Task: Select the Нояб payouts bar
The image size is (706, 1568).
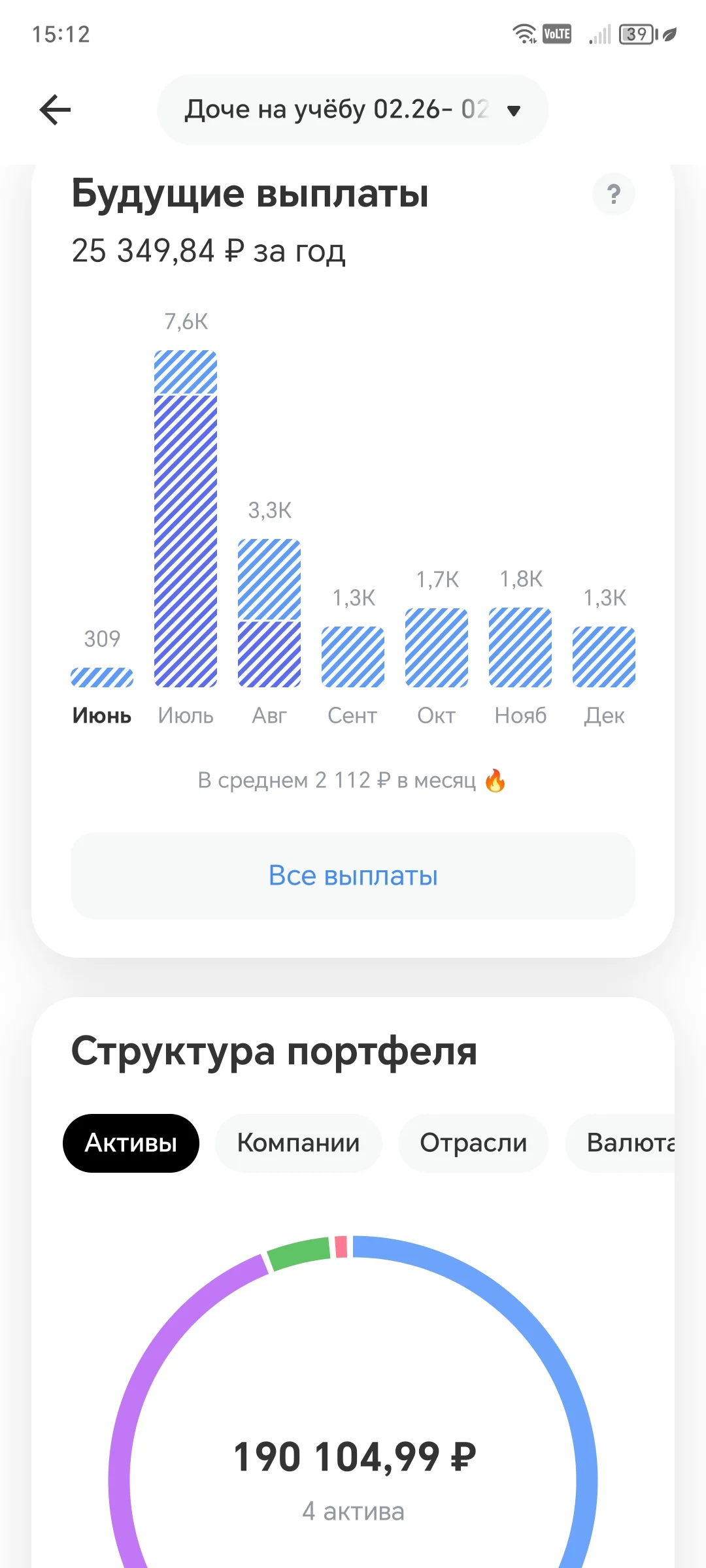Action: pos(520,647)
